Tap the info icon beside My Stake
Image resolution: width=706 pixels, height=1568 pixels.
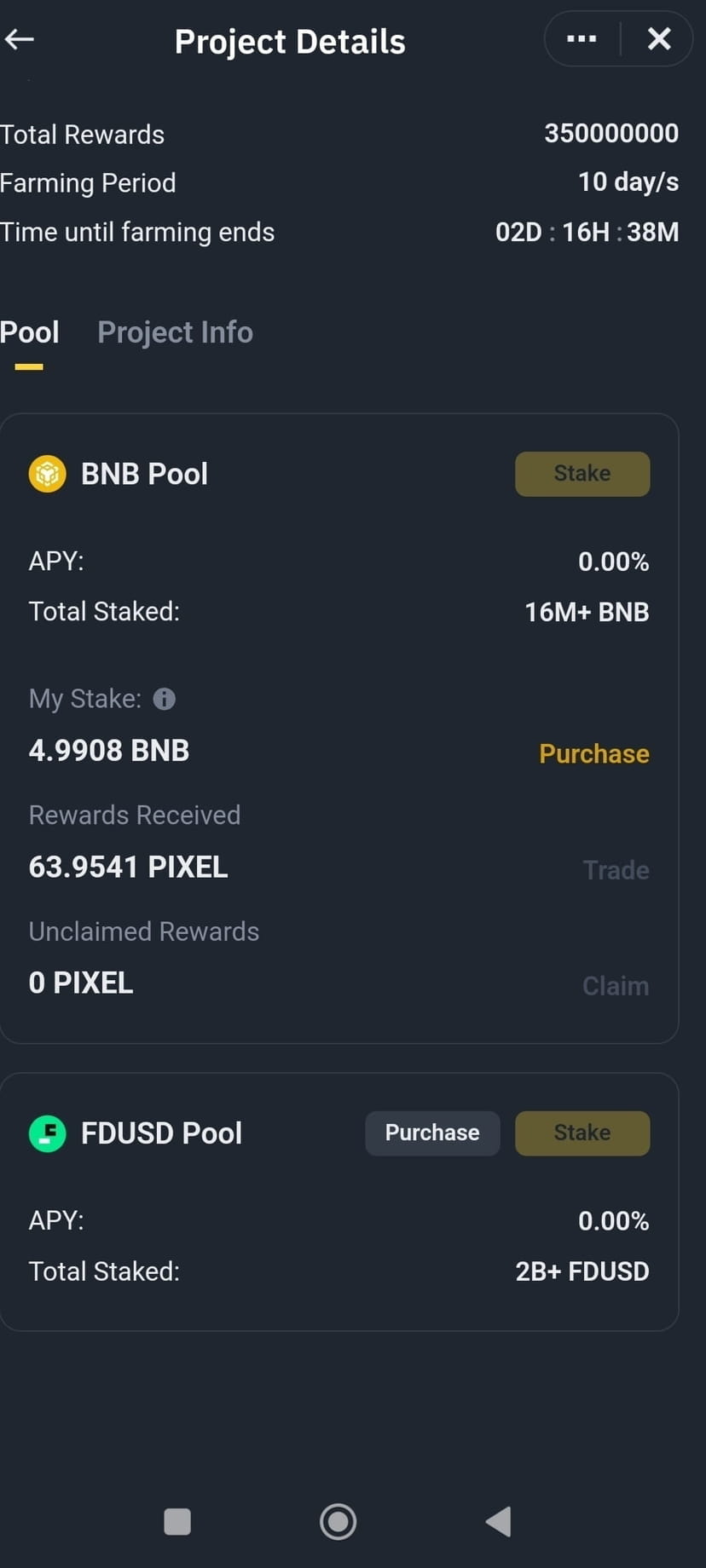(x=164, y=699)
